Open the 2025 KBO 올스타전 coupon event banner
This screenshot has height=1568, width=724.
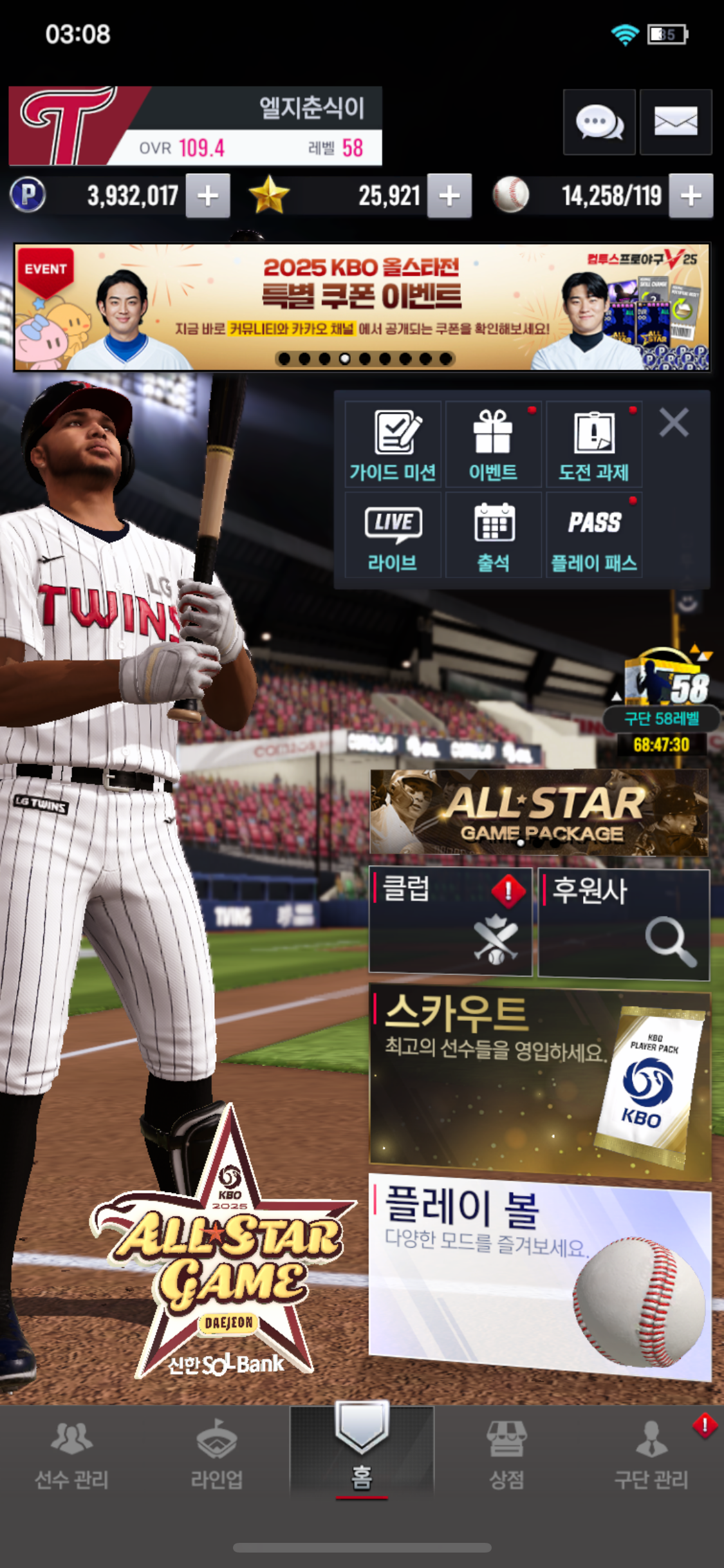(x=362, y=307)
